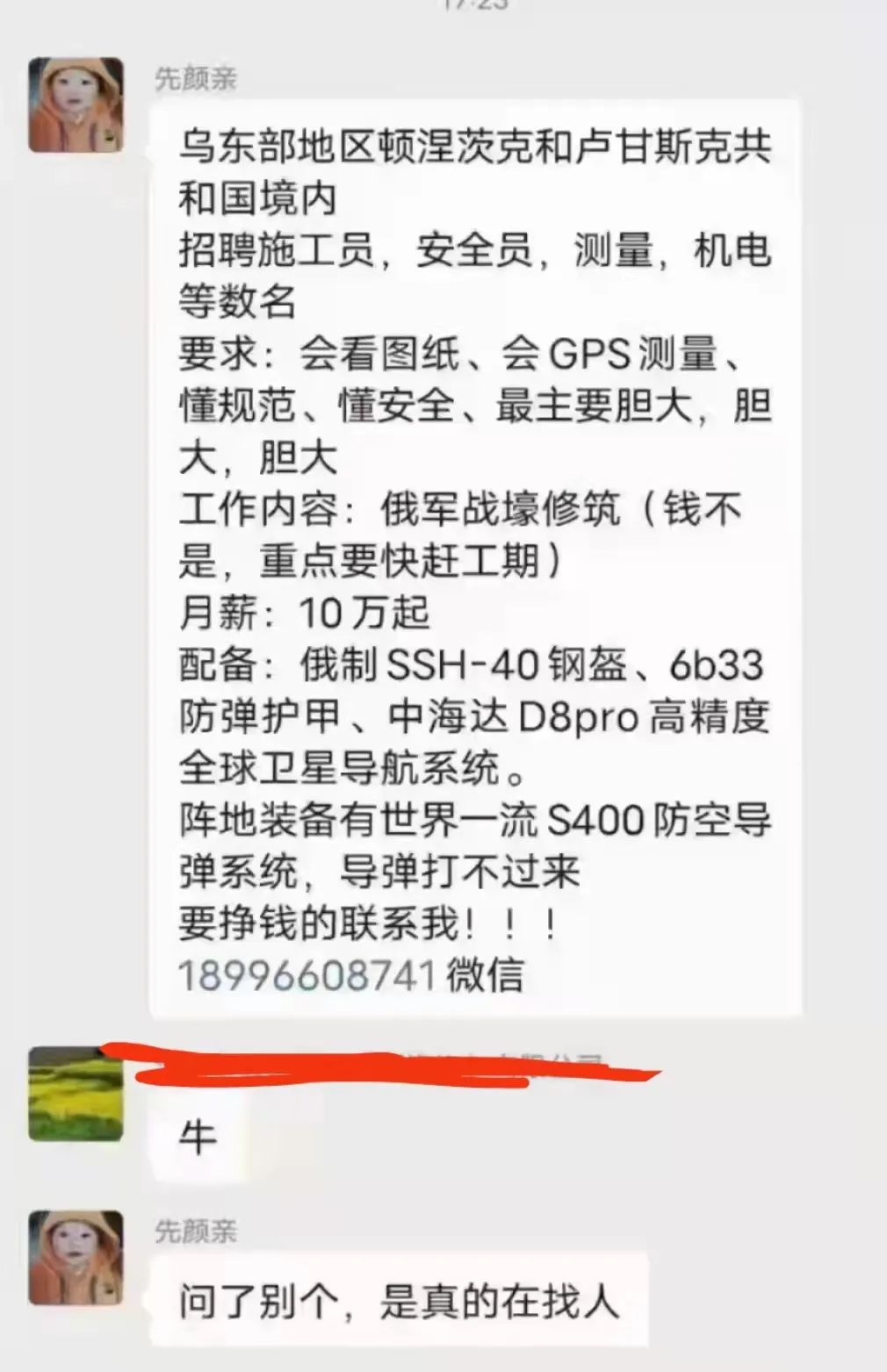Select the text 要挣钱的联系我！！！
Image resolution: width=887 pixels, height=1372 pixels.
point(369,922)
